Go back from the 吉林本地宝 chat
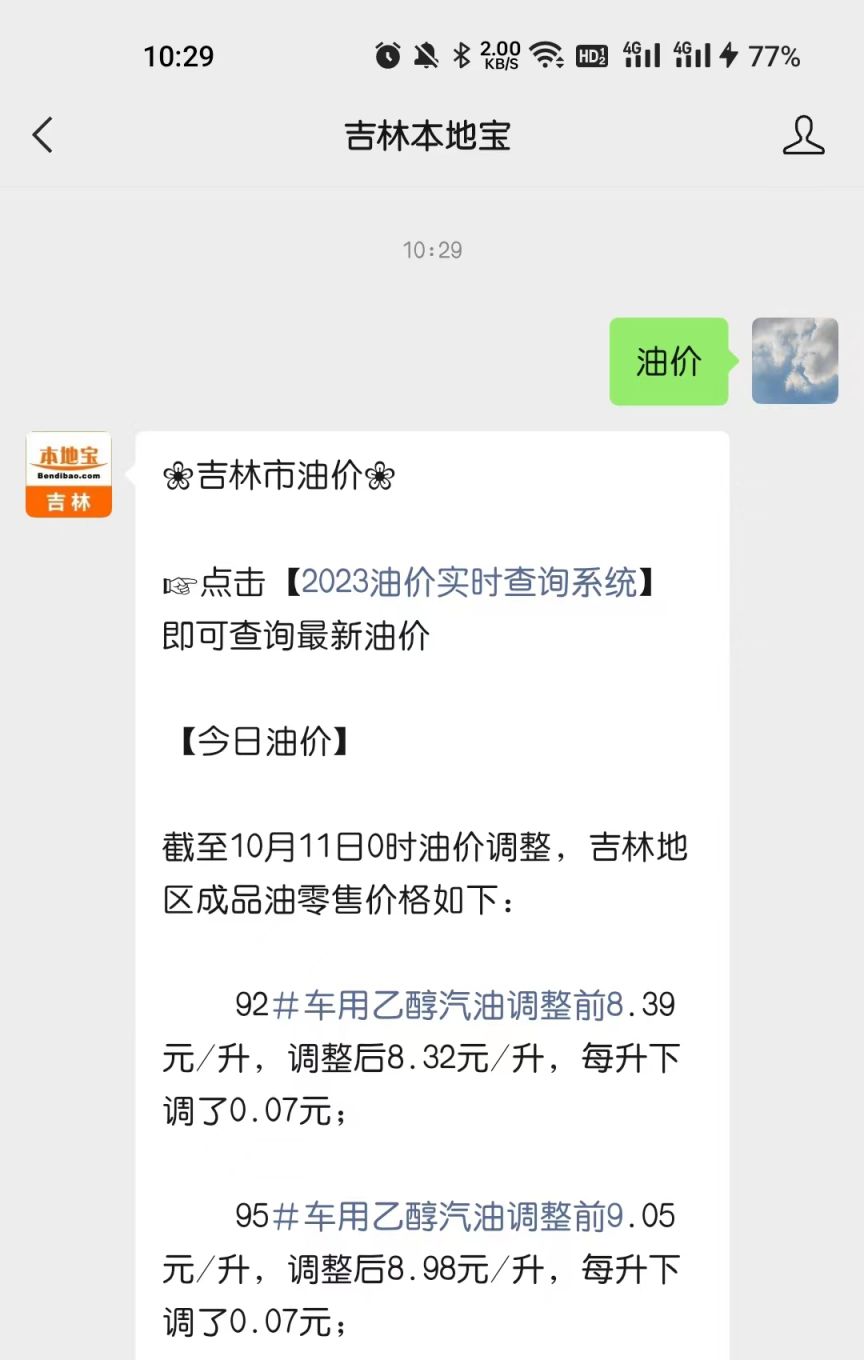This screenshot has height=1360, width=864. [42, 135]
